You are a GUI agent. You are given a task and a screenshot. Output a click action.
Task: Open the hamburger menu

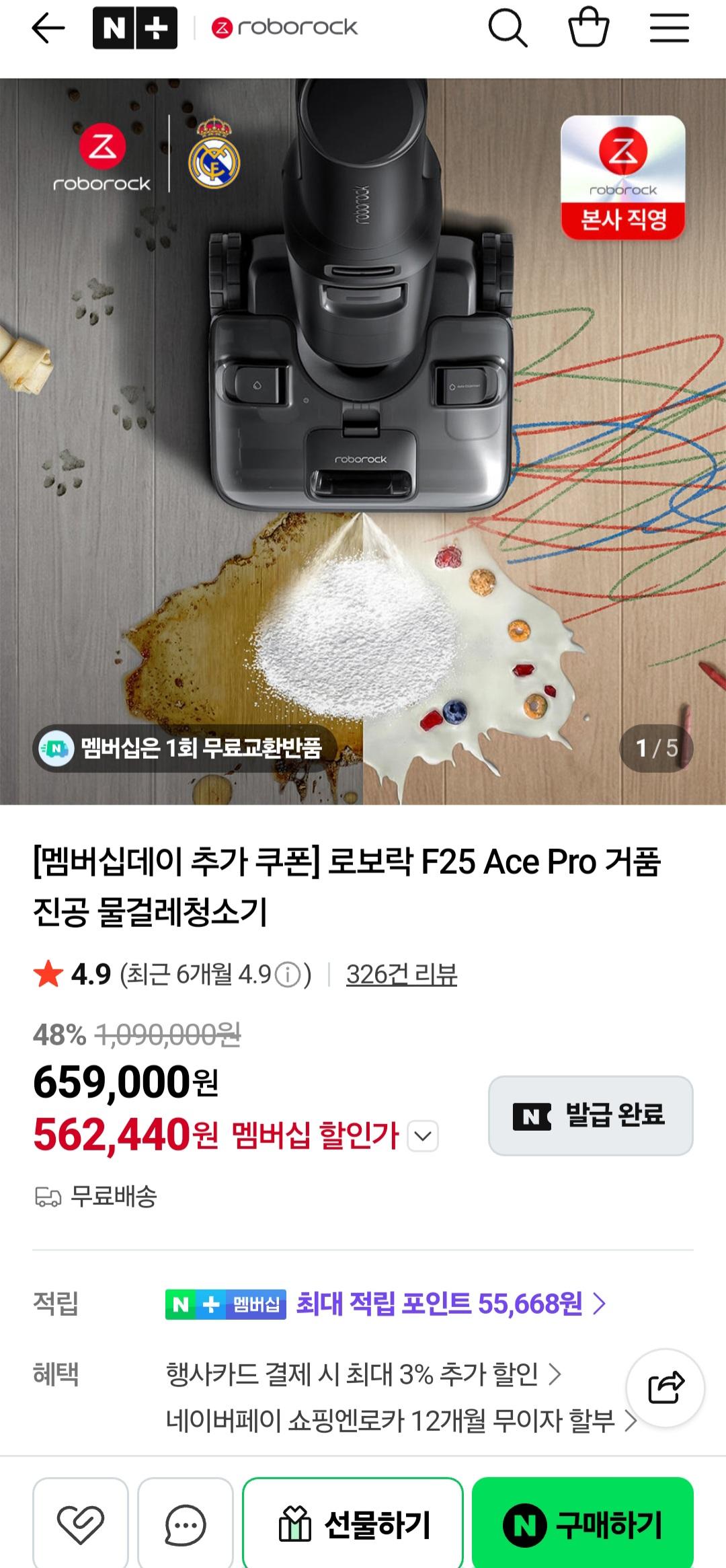pos(669,28)
